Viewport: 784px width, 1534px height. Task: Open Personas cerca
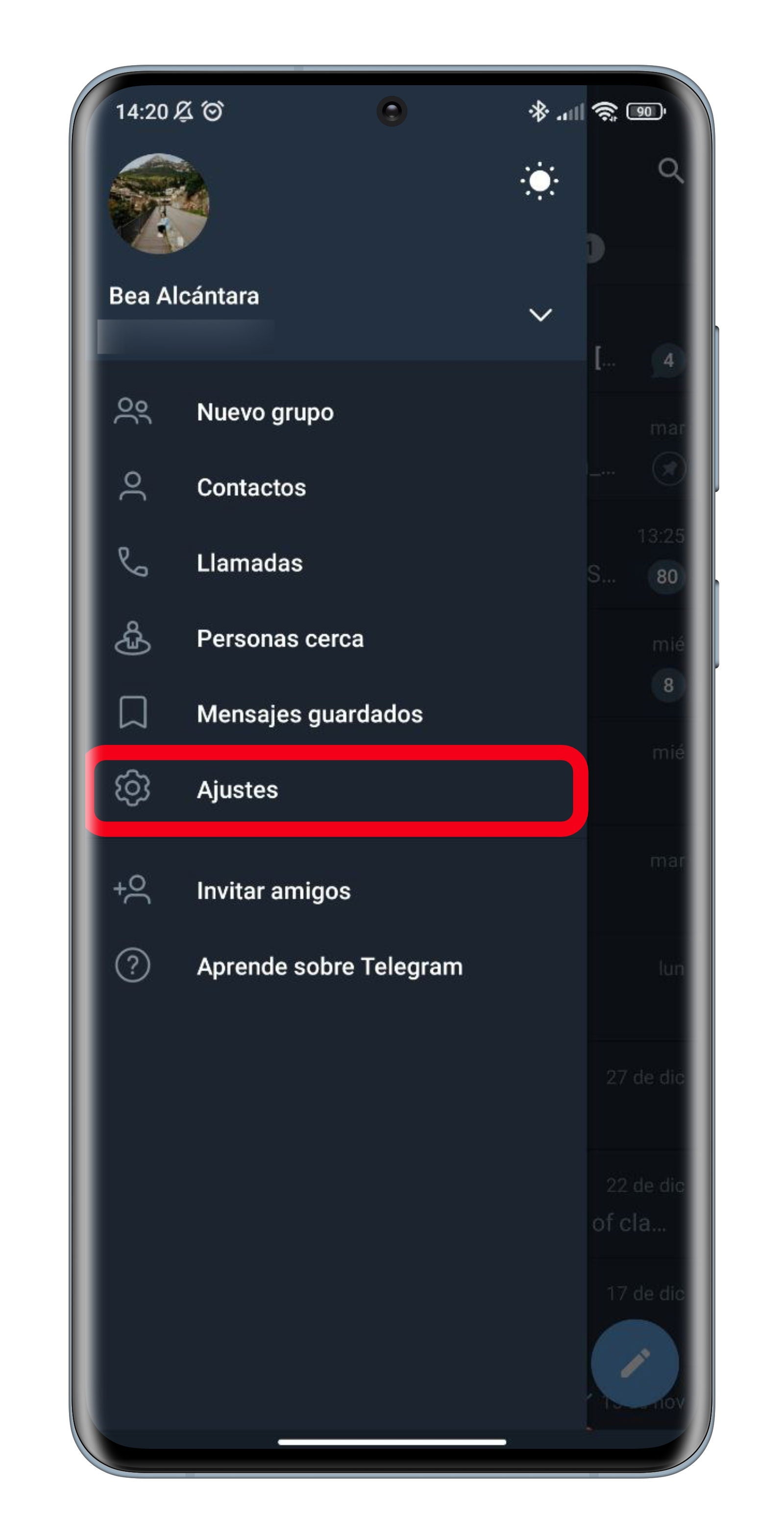click(280, 639)
